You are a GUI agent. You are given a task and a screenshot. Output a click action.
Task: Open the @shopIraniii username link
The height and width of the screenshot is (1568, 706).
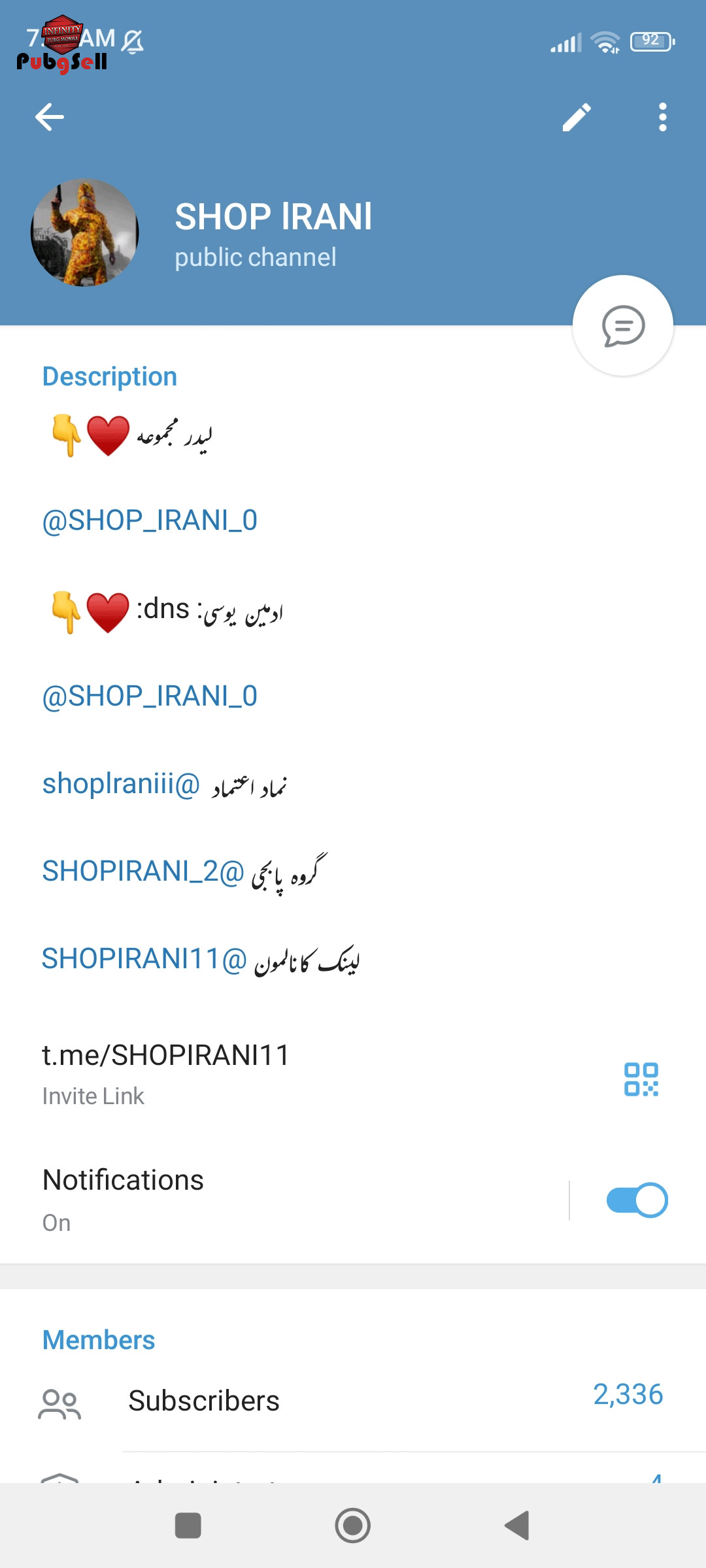pyautogui.click(x=121, y=783)
